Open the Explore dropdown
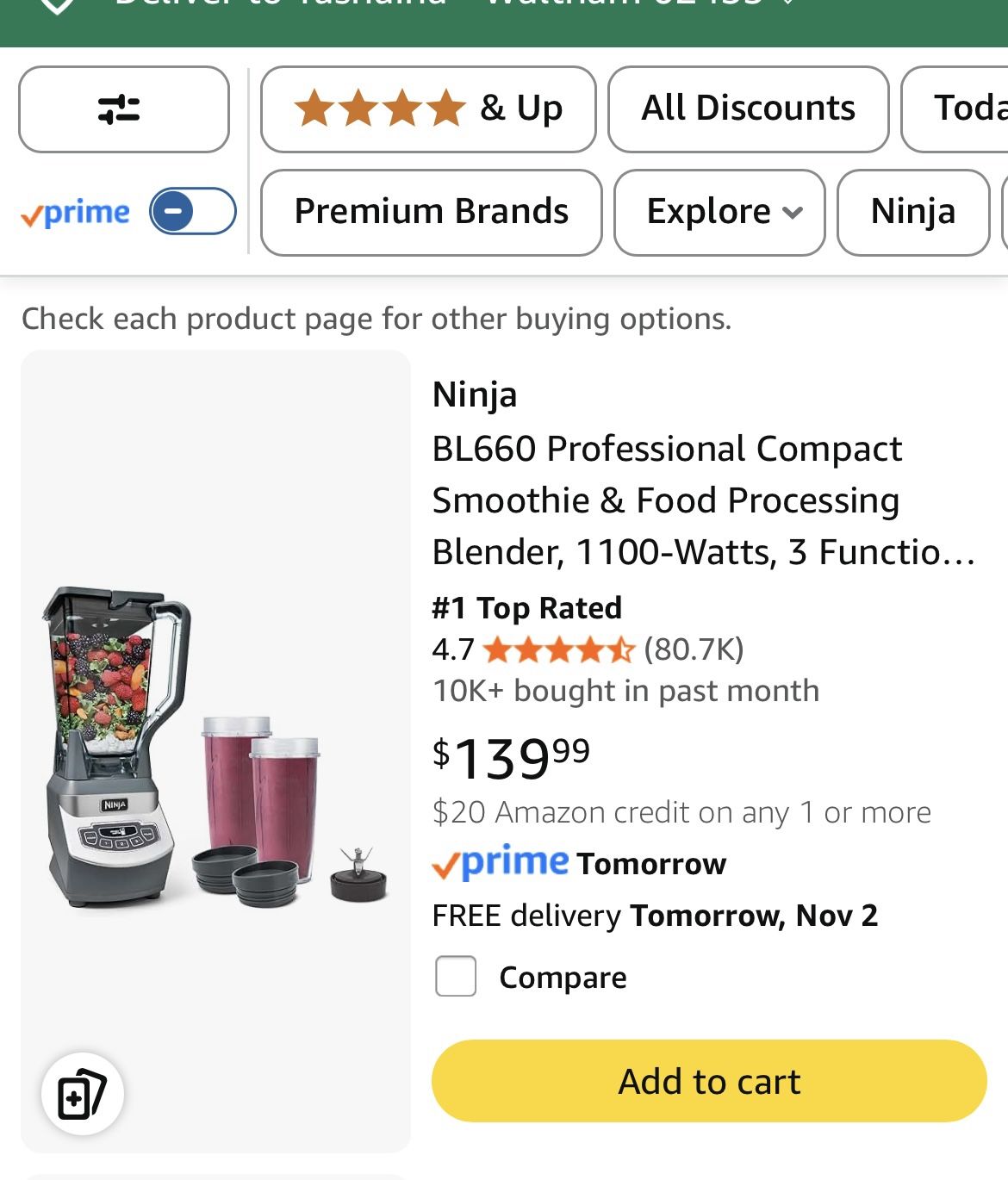Viewport: 1008px width, 1180px height. [719, 213]
